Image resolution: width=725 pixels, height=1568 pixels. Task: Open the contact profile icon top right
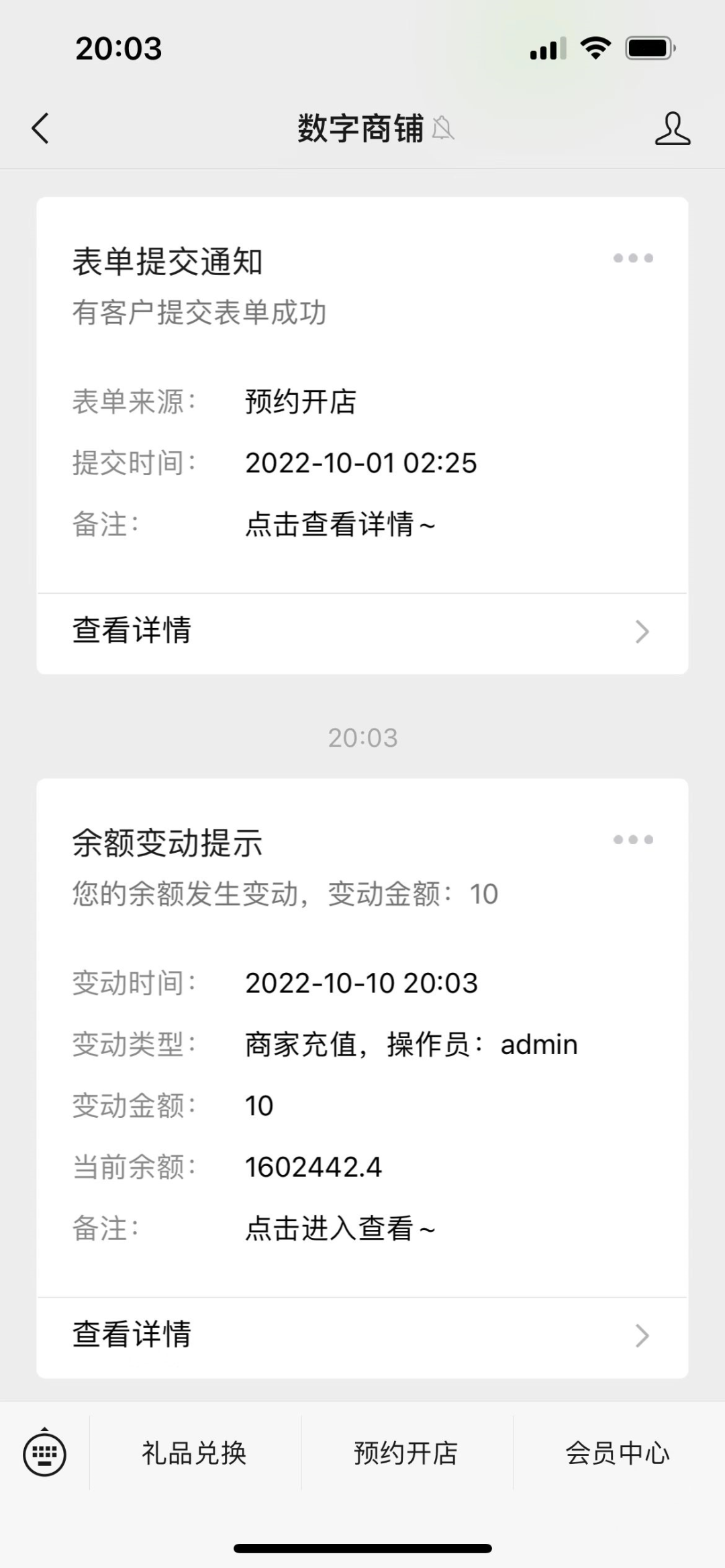tap(673, 128)
